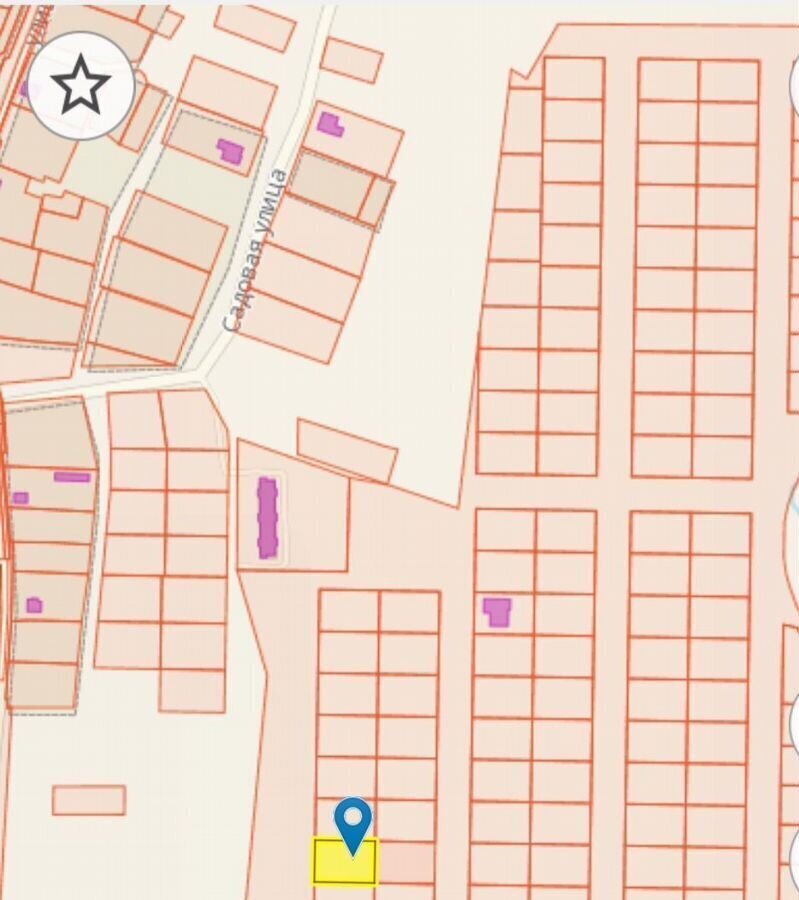The width and height of the screenshot is (799, 900).
Task: Tap the blue location pin marker
Action: (352, 822)
